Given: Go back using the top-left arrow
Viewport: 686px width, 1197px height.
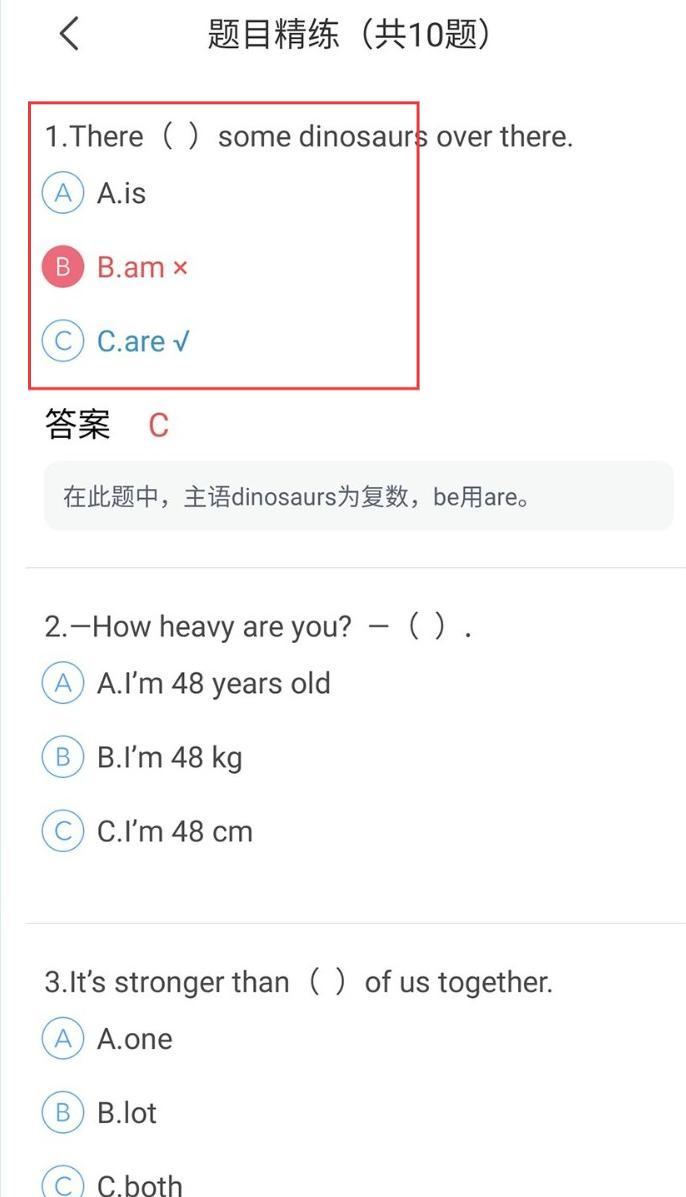Looking at the screenshot, I should (x=69, y=35).
